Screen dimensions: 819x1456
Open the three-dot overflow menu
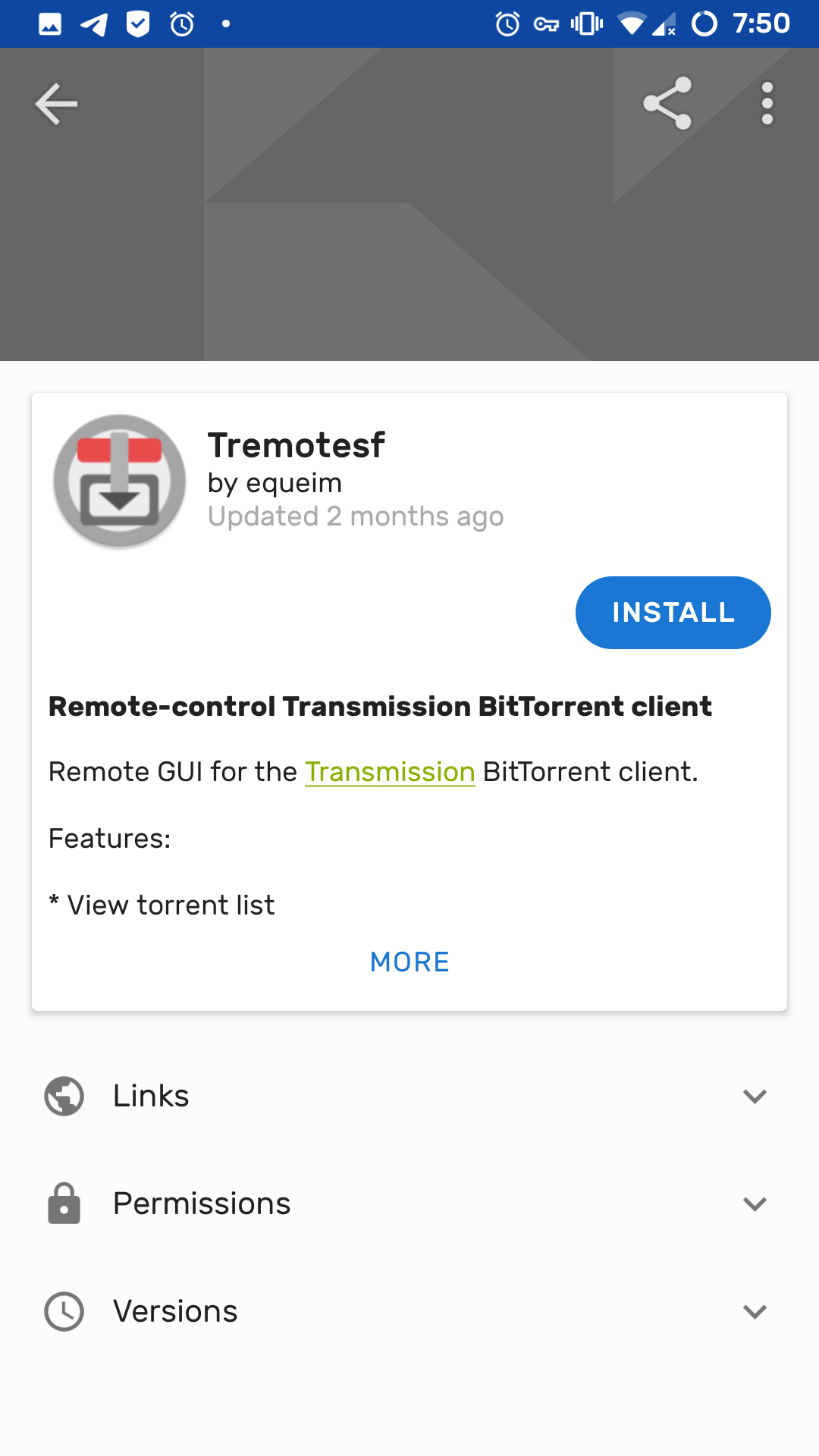(767, 104)
